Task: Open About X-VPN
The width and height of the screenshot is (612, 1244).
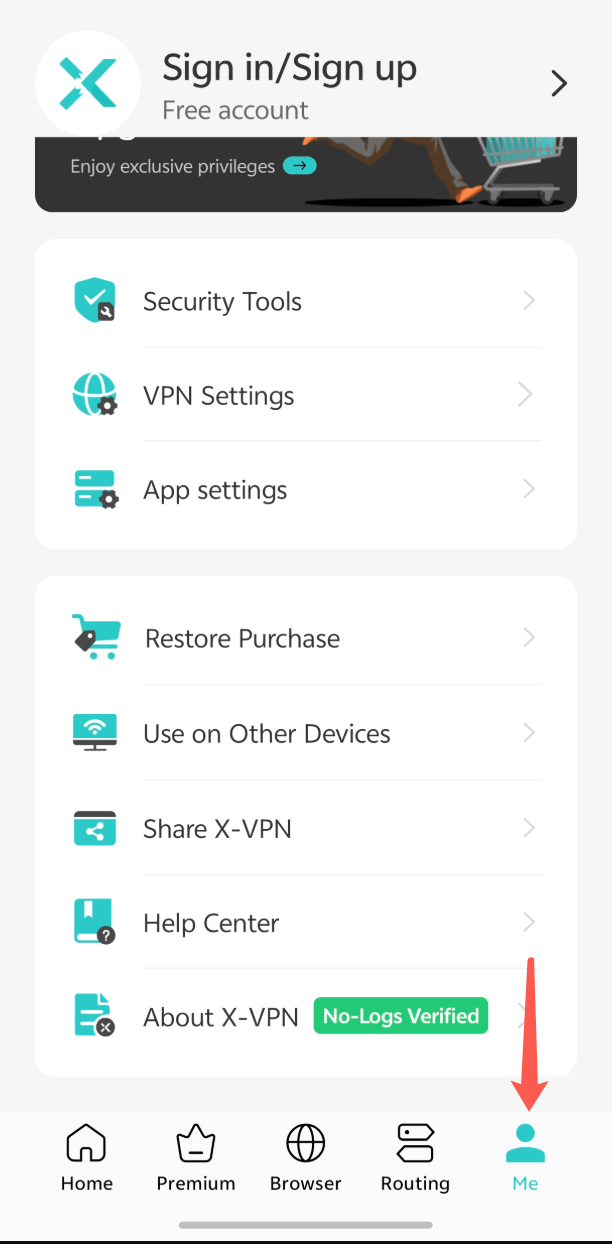Action: (x=306, y=1016)
